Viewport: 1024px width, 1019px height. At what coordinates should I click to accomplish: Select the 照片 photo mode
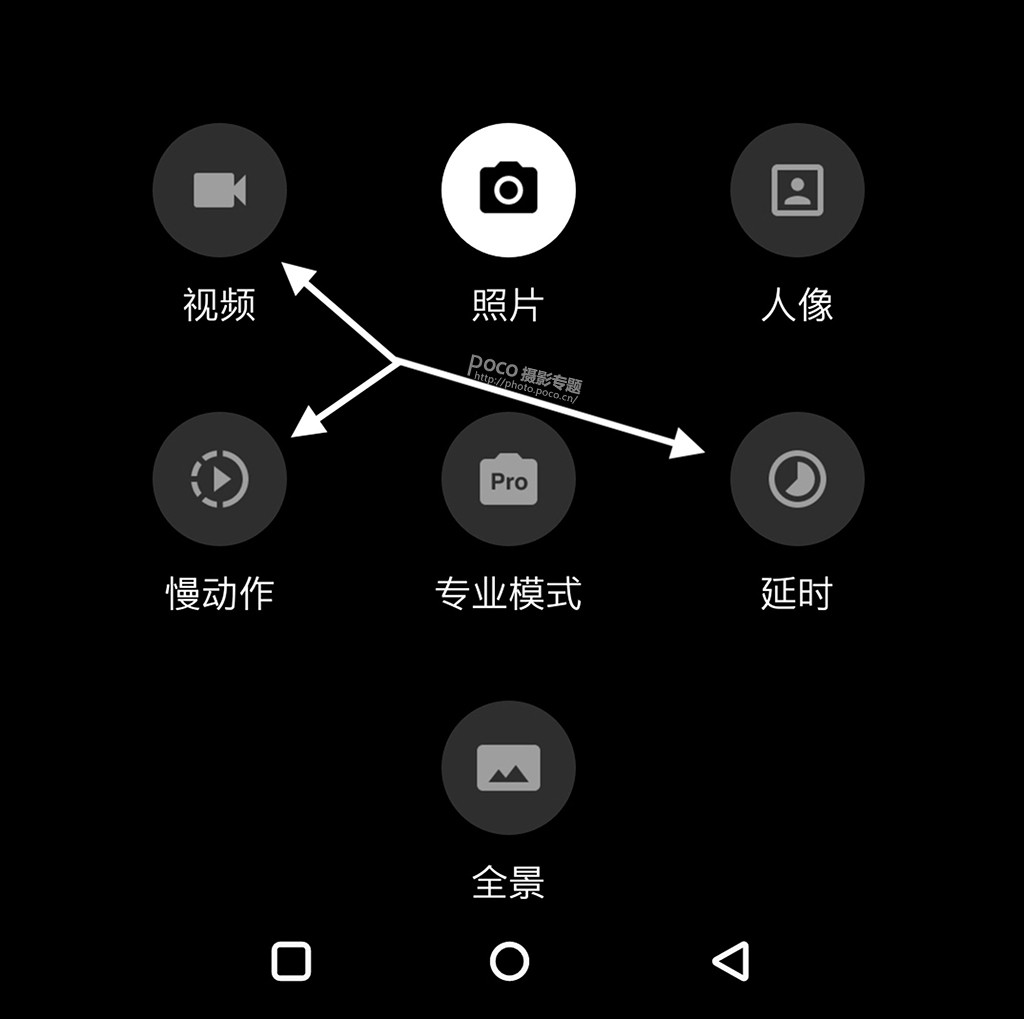point(508,190)
